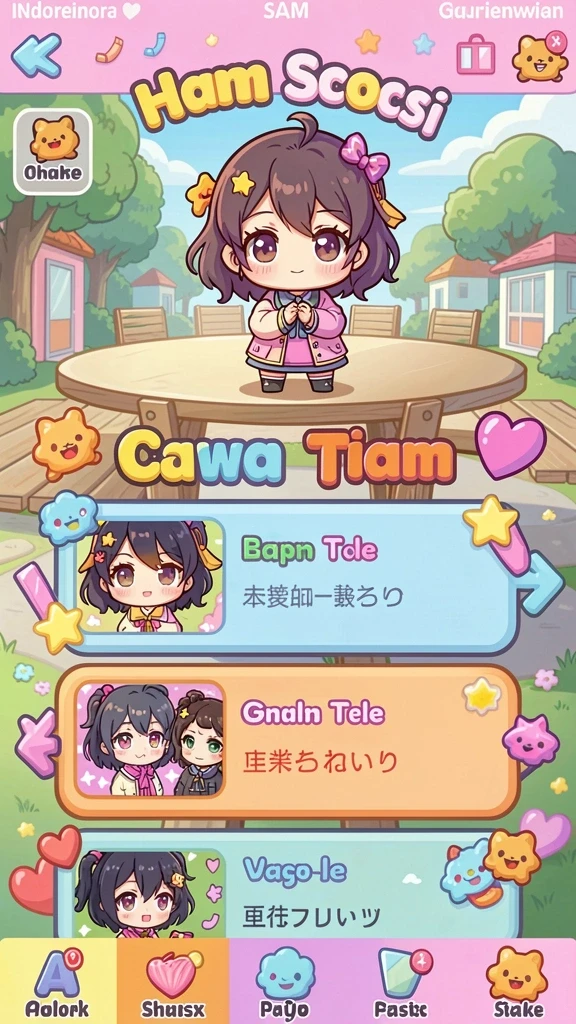Open the Ohake hamster button
The width and height of the screenshot is (576, 1024).
[x=53, y=152]
